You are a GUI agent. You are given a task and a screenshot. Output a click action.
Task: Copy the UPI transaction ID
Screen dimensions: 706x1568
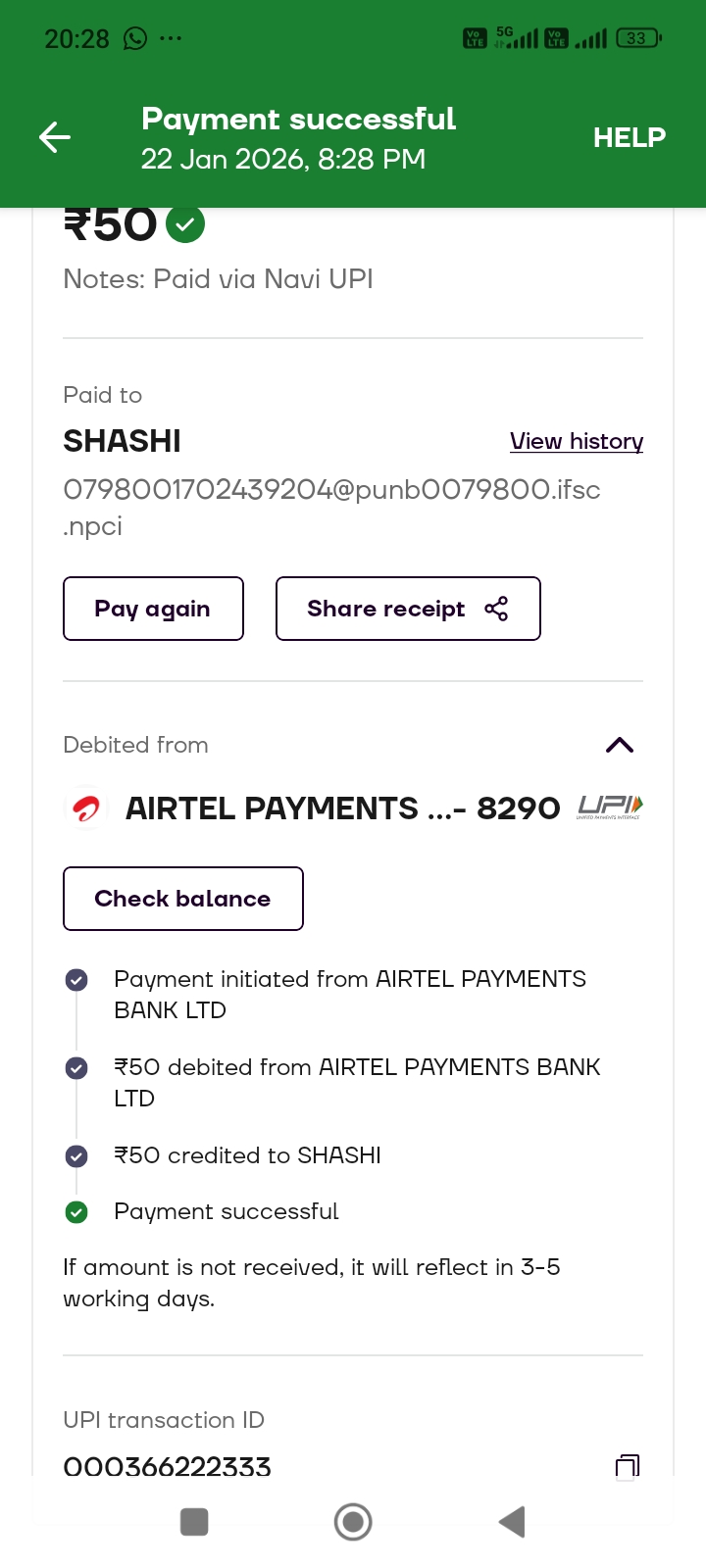[x=627, y=1465]
